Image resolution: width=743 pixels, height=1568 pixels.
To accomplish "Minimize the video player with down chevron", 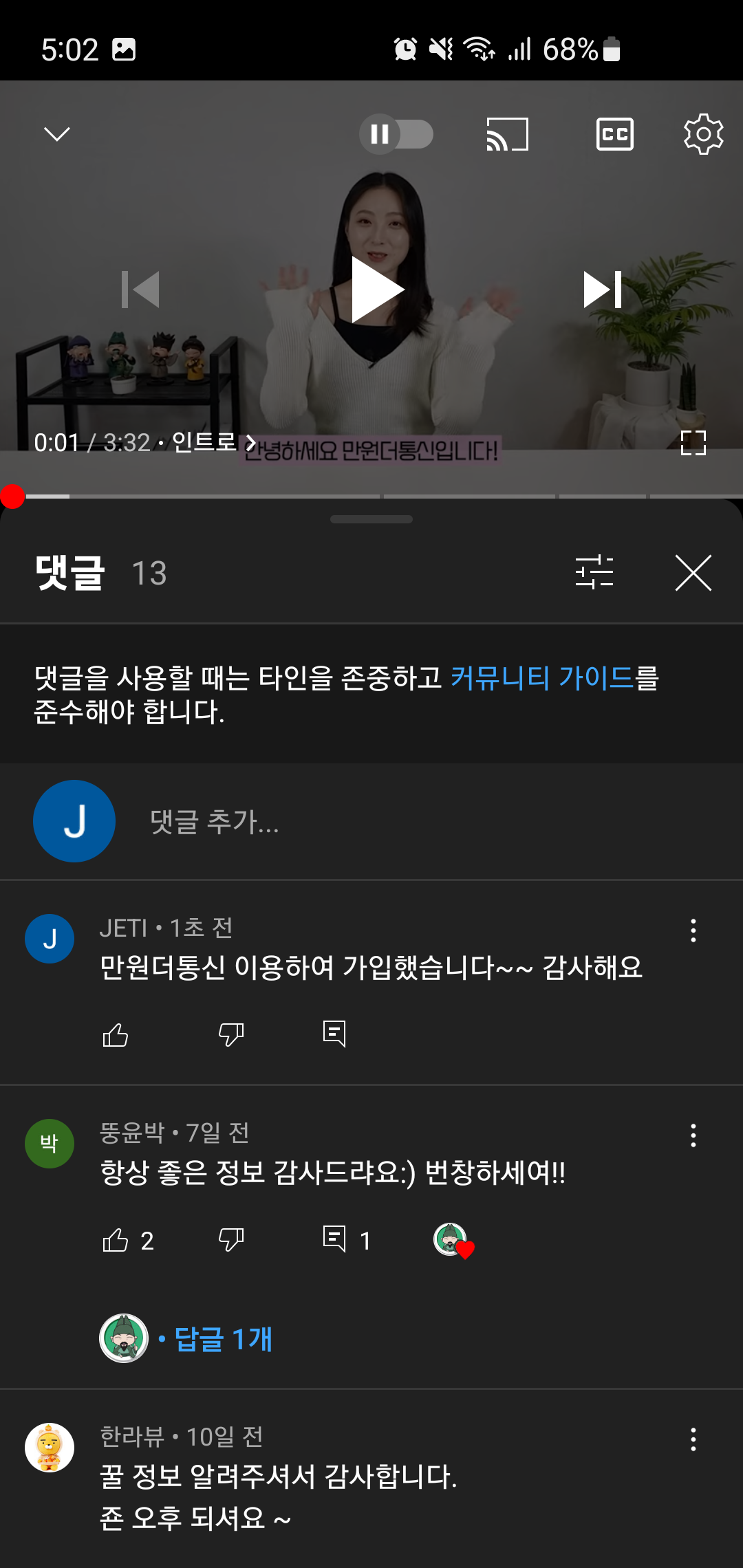I will coord(57,134).
